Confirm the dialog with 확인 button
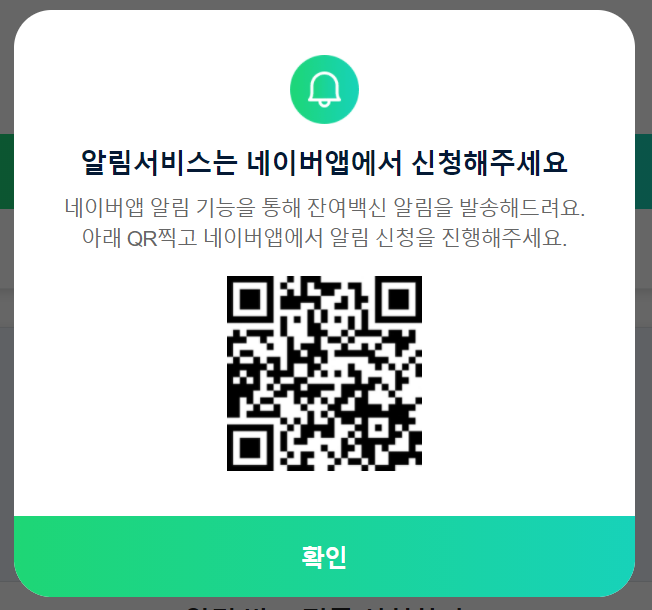Viewport: 652px width, 610px height. click(x=324, y=556)
